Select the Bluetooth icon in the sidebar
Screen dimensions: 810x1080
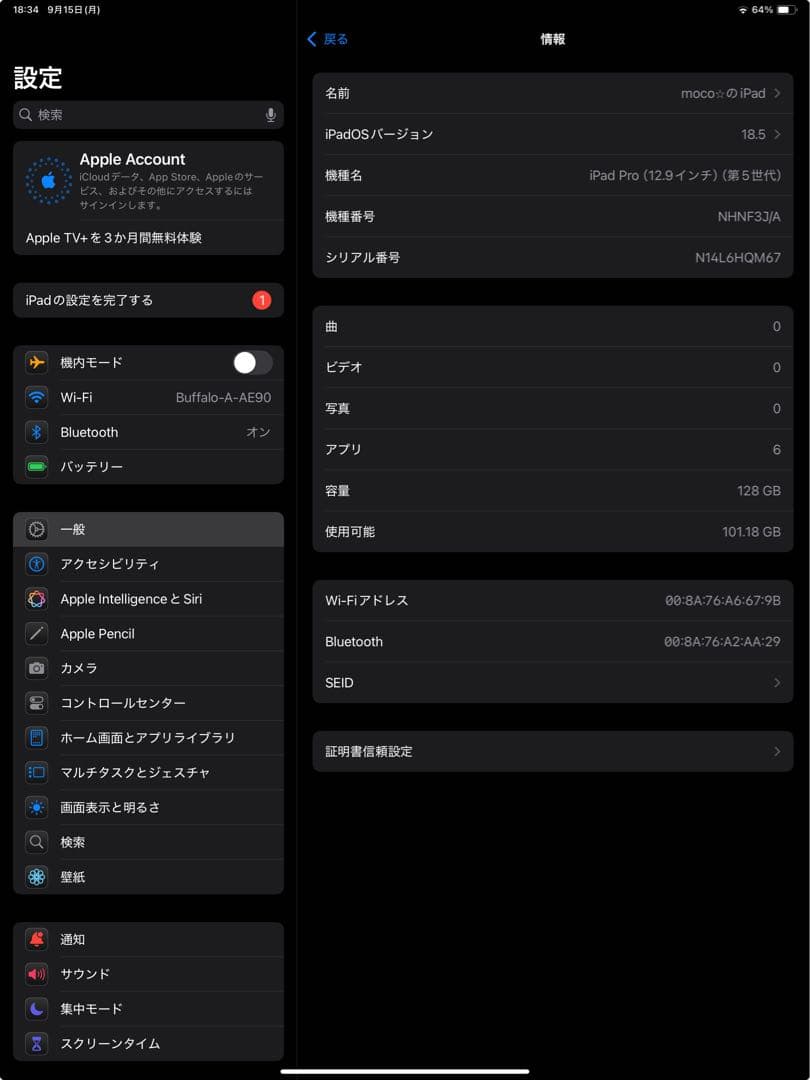(x=38, y=432)
